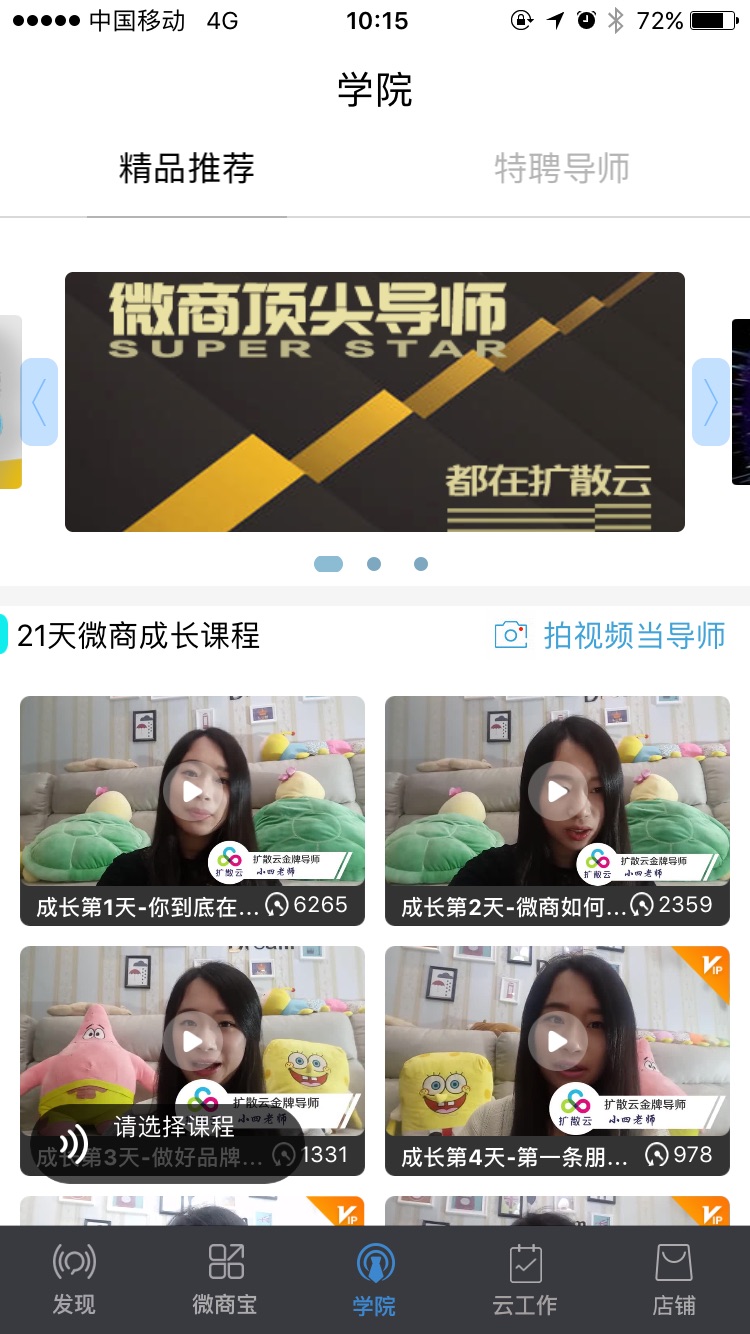Open the 微商顶尖导师 banner
Image resolution: width=750 pixels, height=1334 pixels.
(375, 402)
